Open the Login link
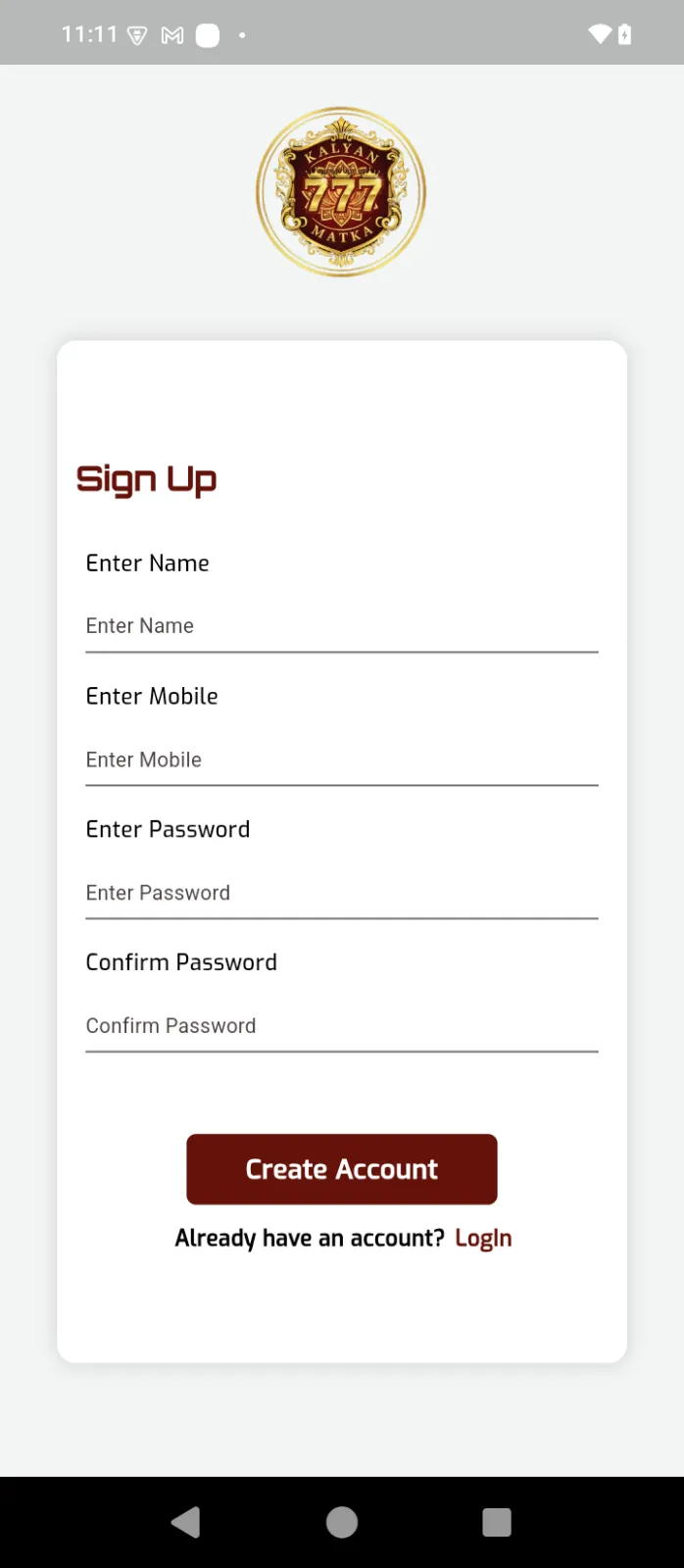 [483, 1239]
